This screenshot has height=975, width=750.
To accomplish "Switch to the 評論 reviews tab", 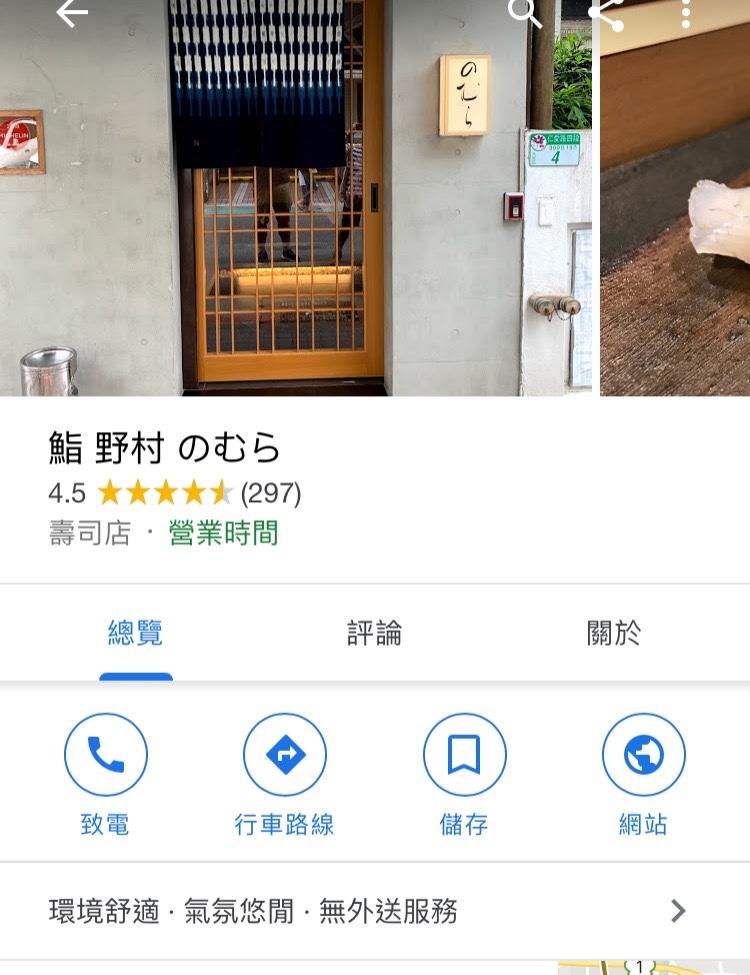I will pyautogui.click(x=374, y=633).
